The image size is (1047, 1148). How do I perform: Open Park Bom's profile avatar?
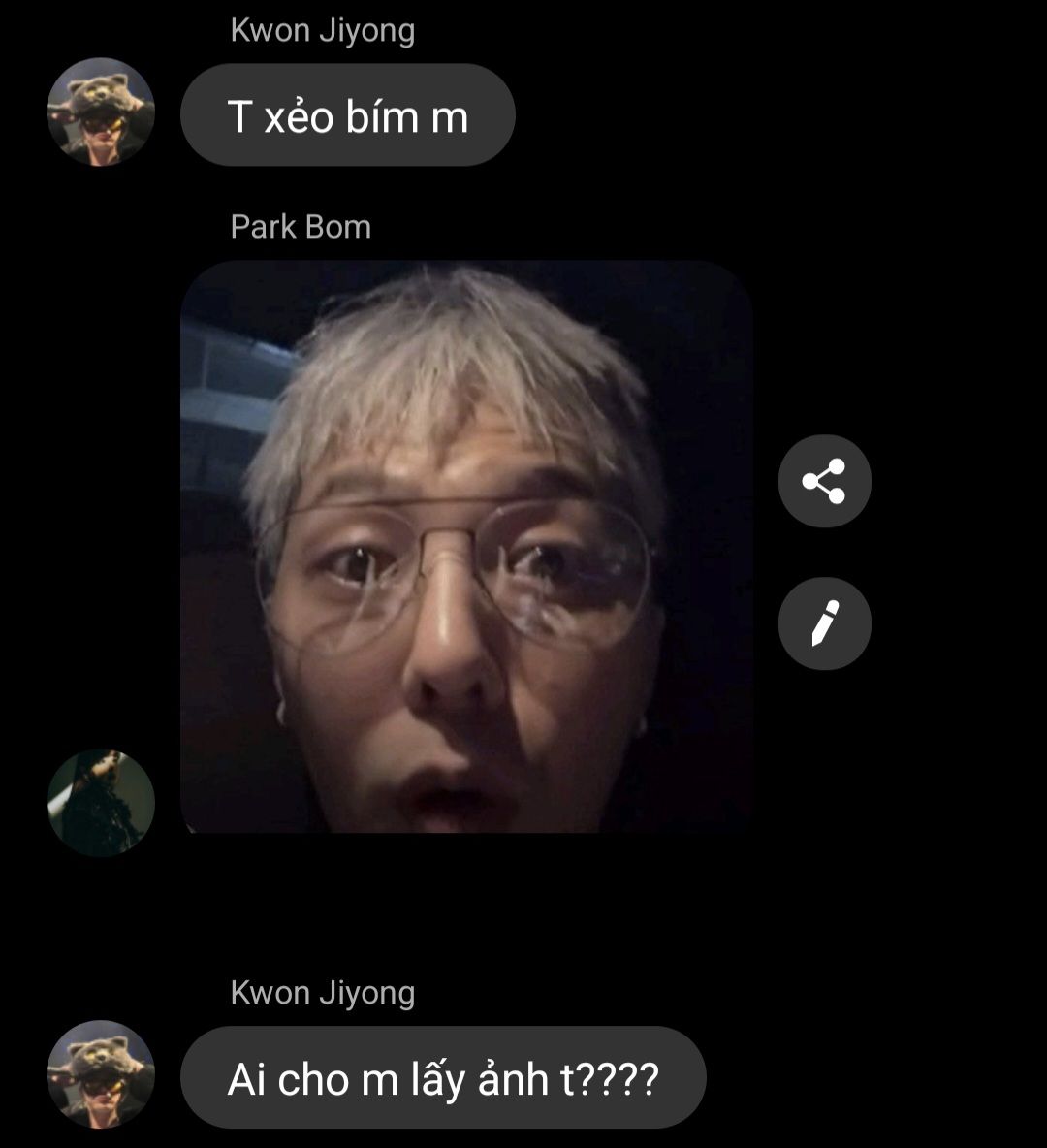(101, 802)
